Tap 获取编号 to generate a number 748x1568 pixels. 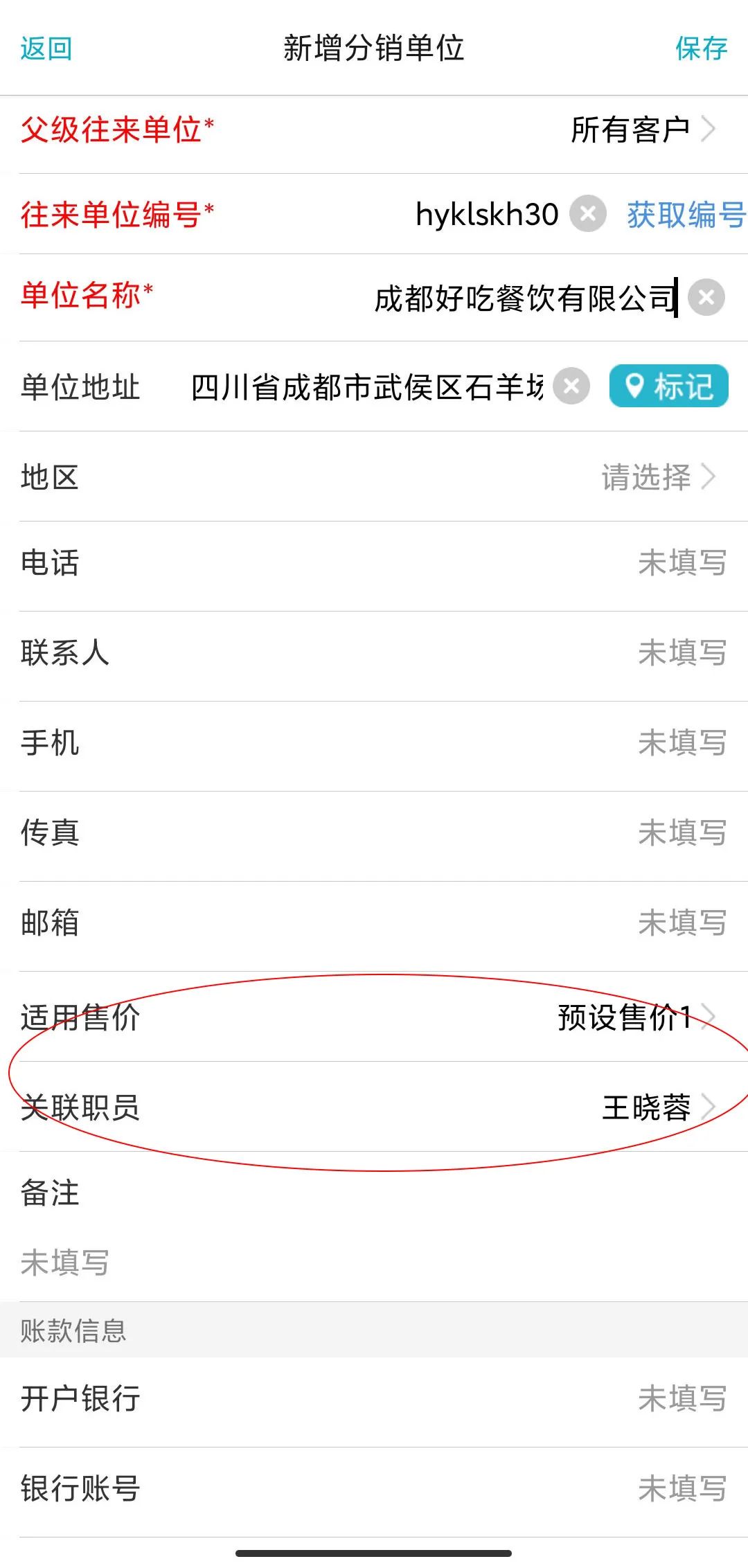(686, 214)
